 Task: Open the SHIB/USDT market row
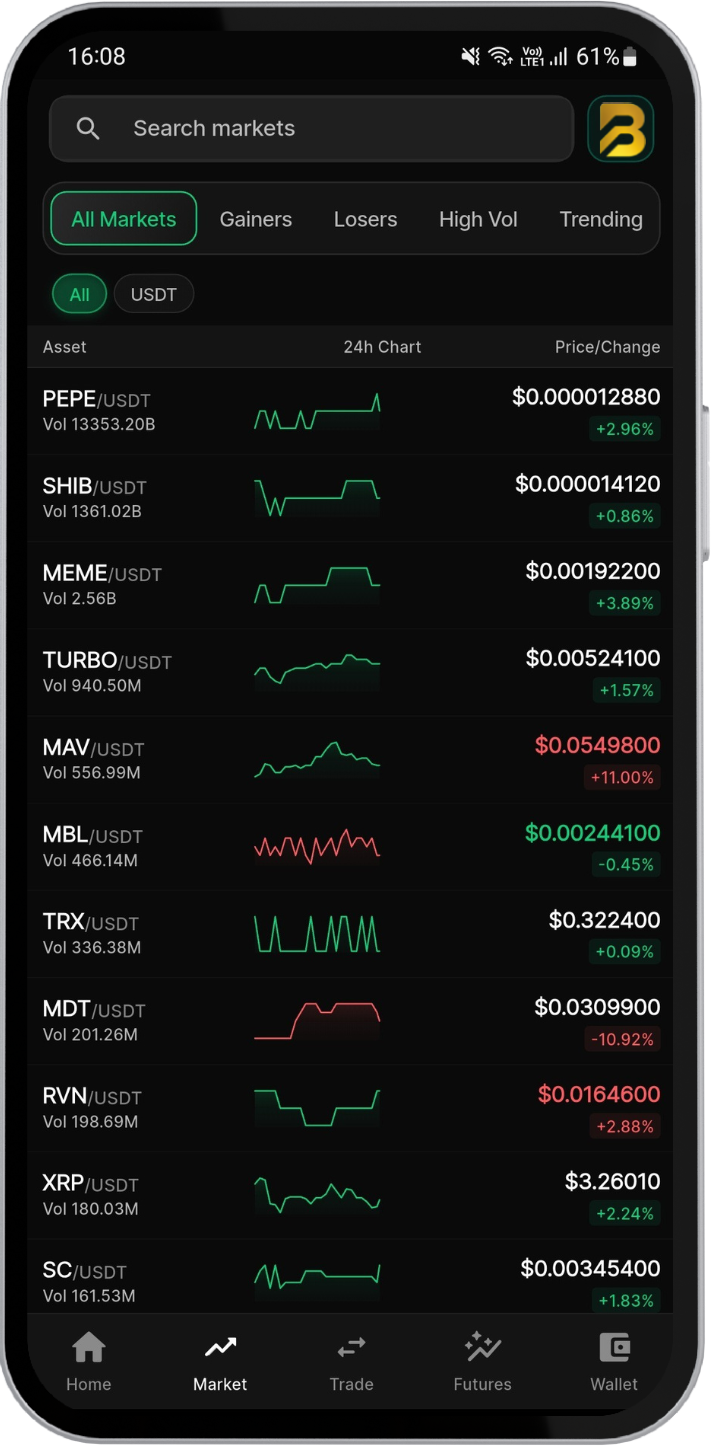click(x=350, y=498)
